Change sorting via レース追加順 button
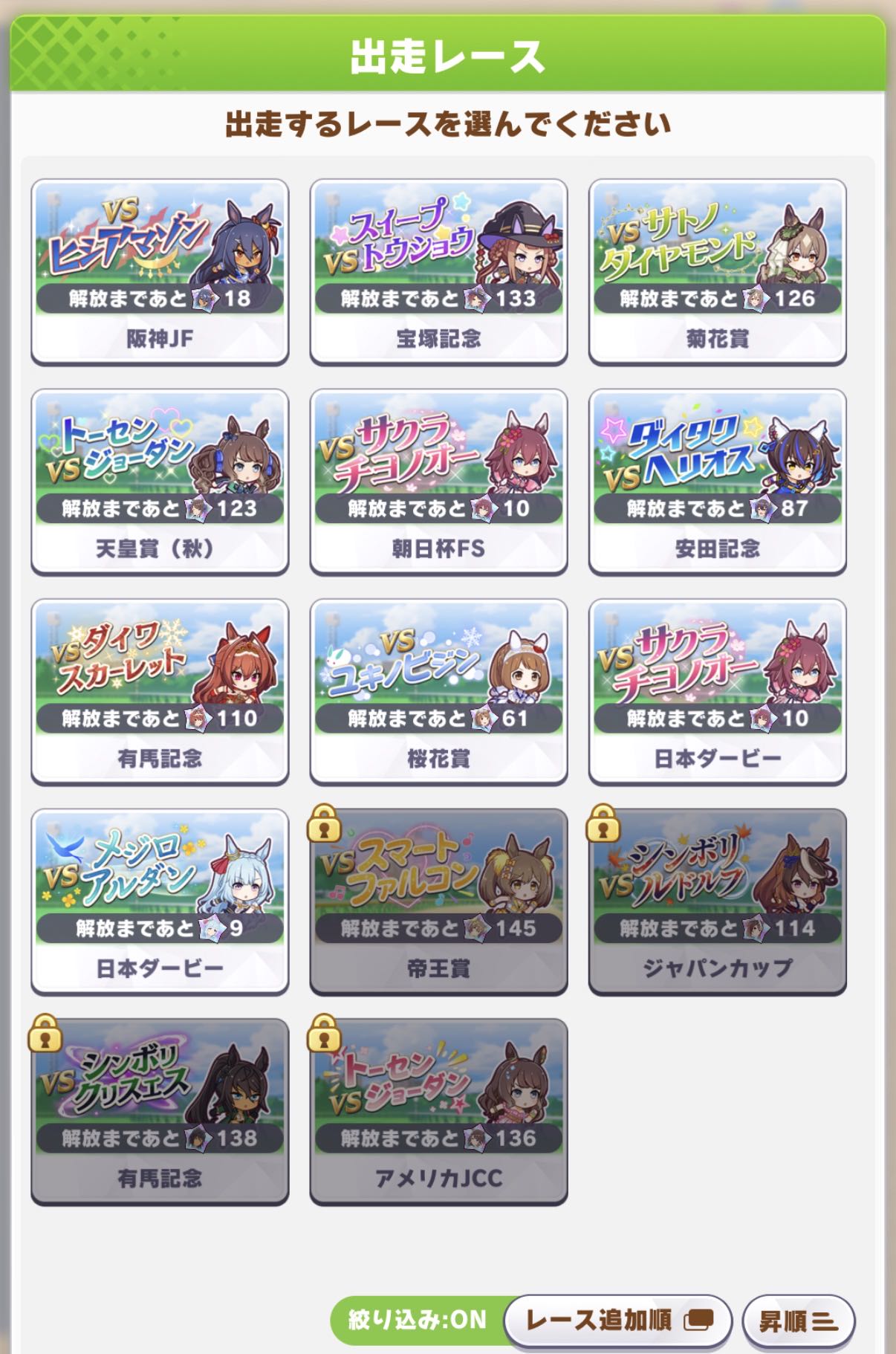This screenshot has width=896, height=1354. point(618,1321)
